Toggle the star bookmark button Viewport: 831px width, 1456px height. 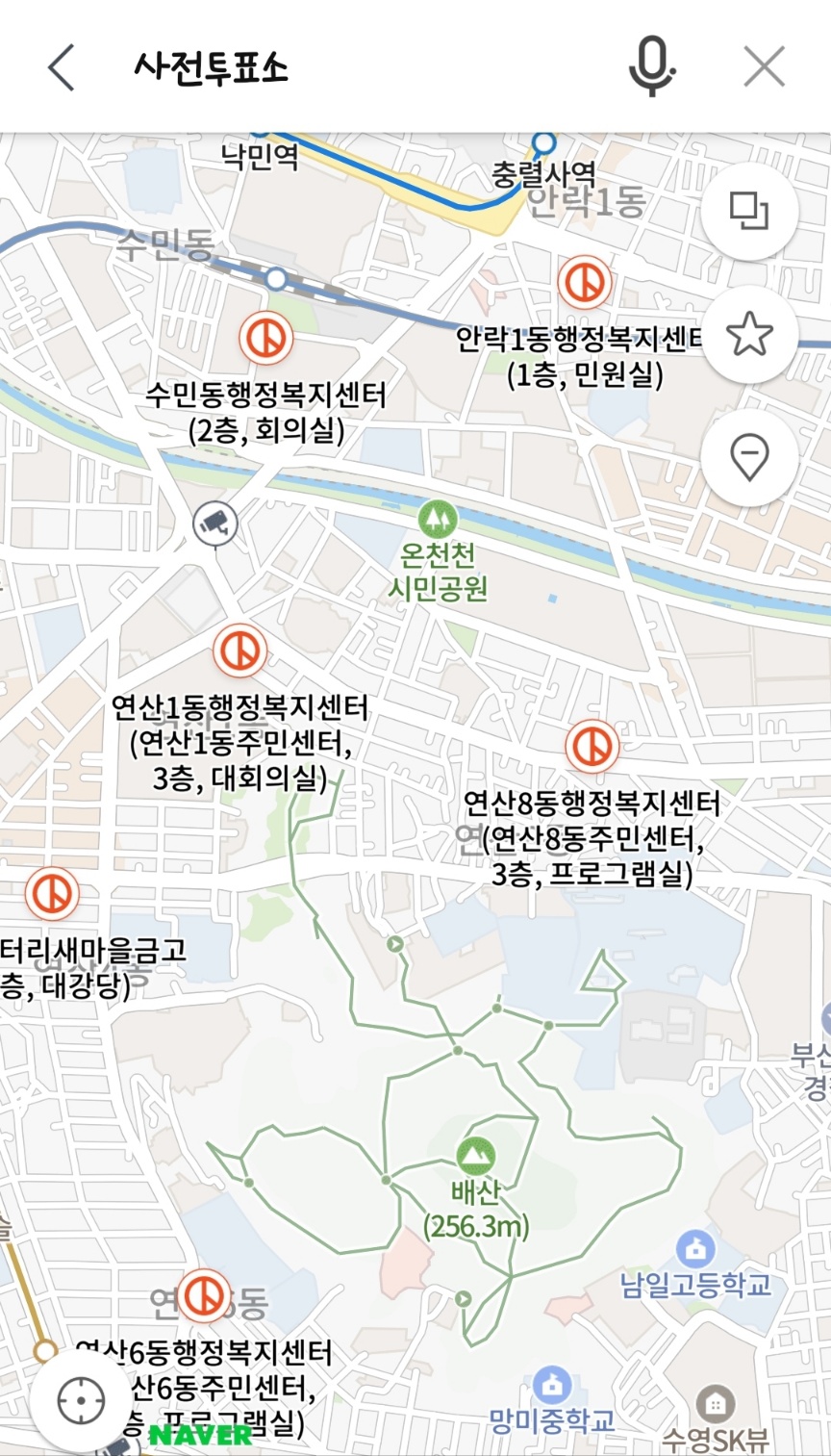pos(750,335)
